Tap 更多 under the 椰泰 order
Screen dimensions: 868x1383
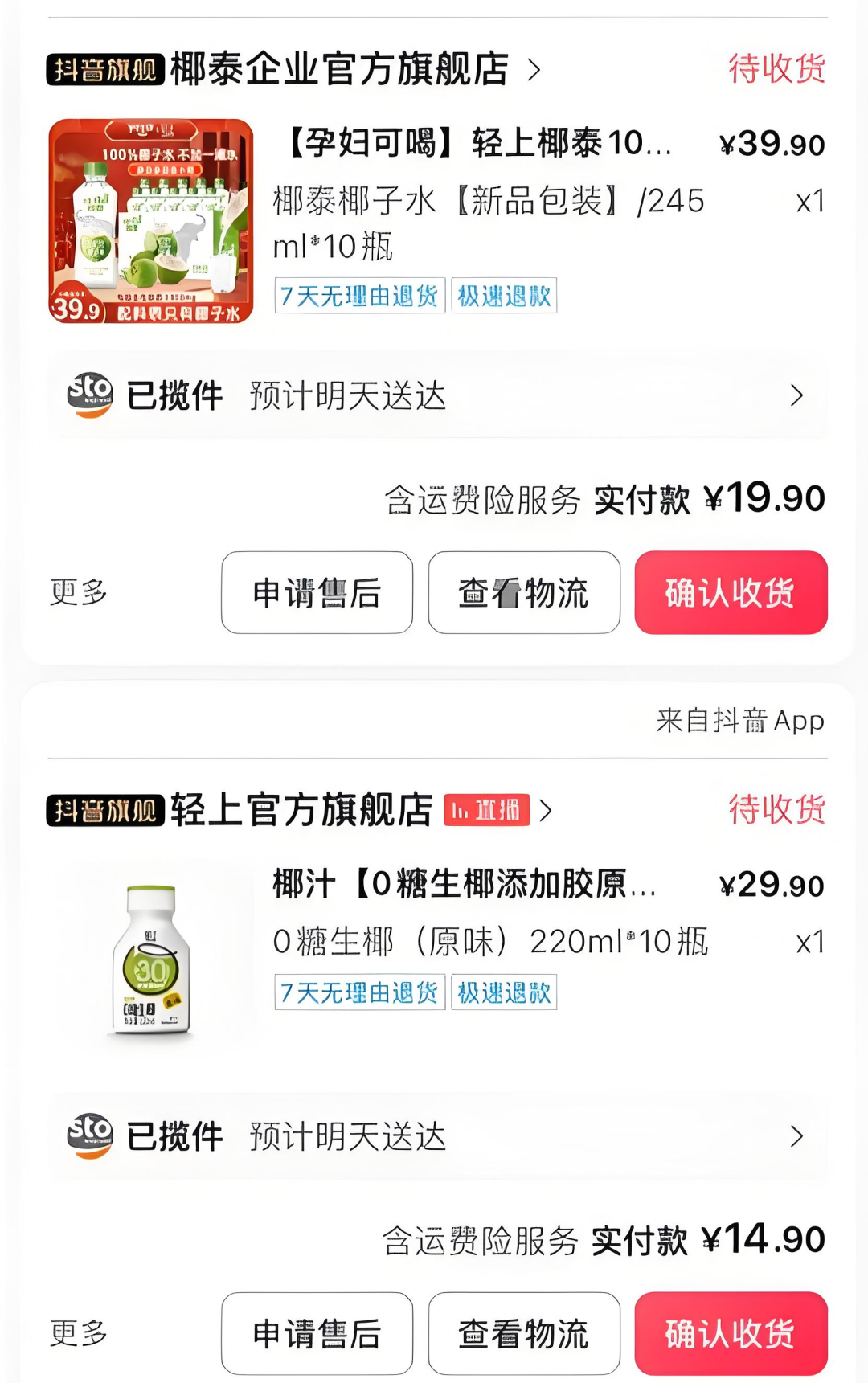pos(79,593)
